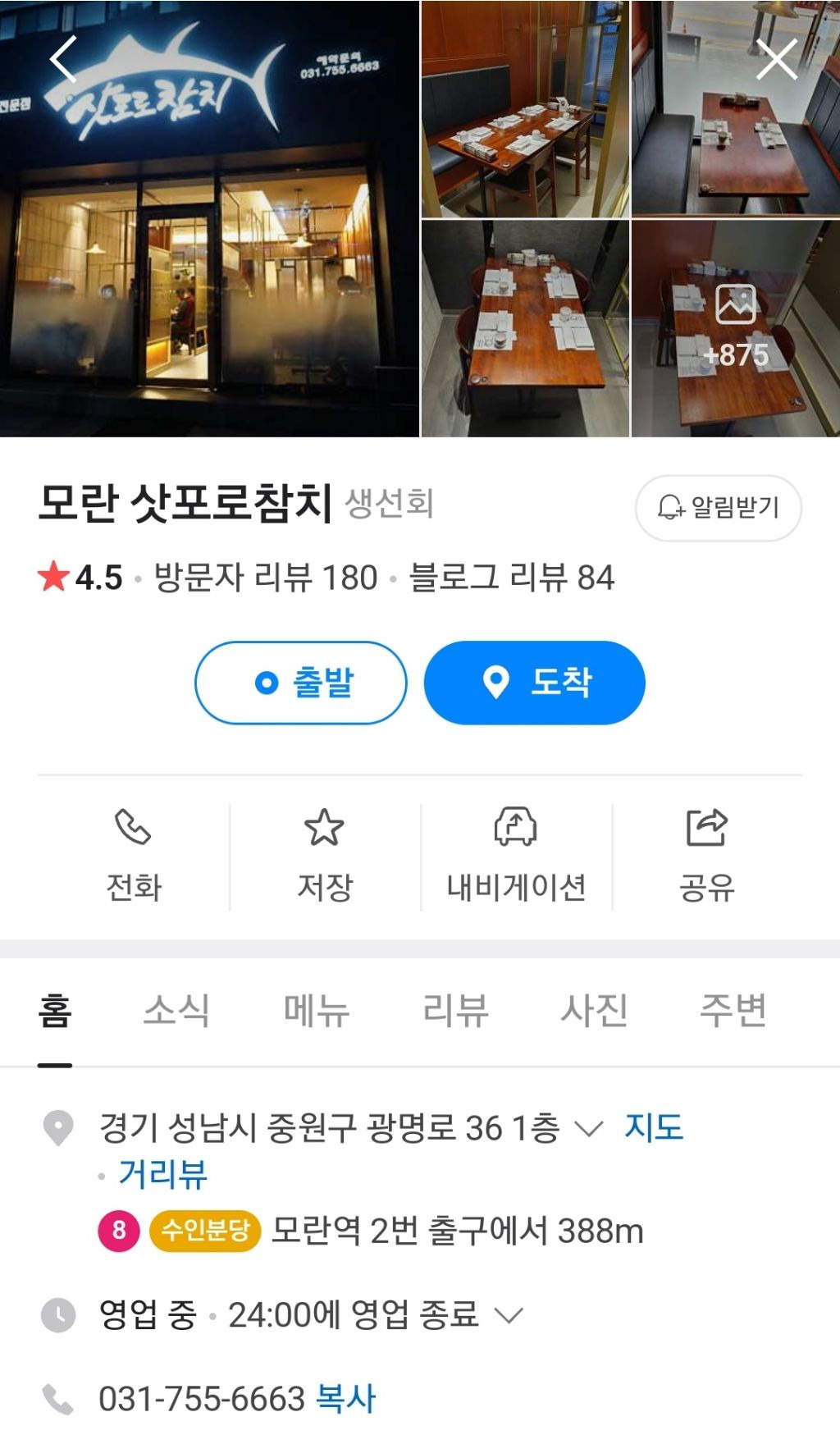The width and height of the screenshot is (840, 1435).
Task: Go back with the top-left arrow
Action: 62,59
